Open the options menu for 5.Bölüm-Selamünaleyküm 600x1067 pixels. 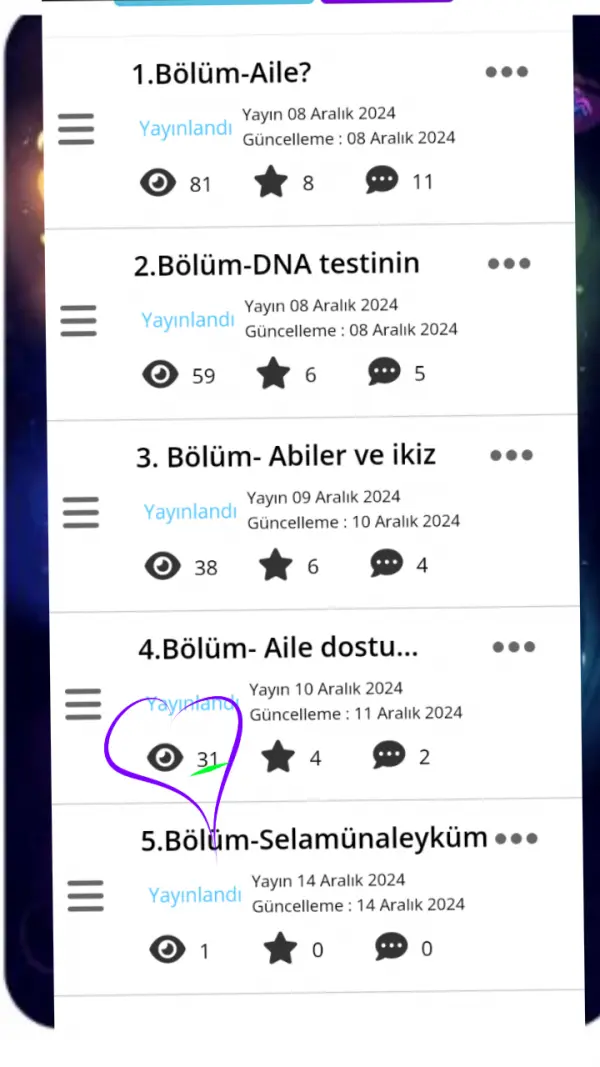click(x=516, y=839)
